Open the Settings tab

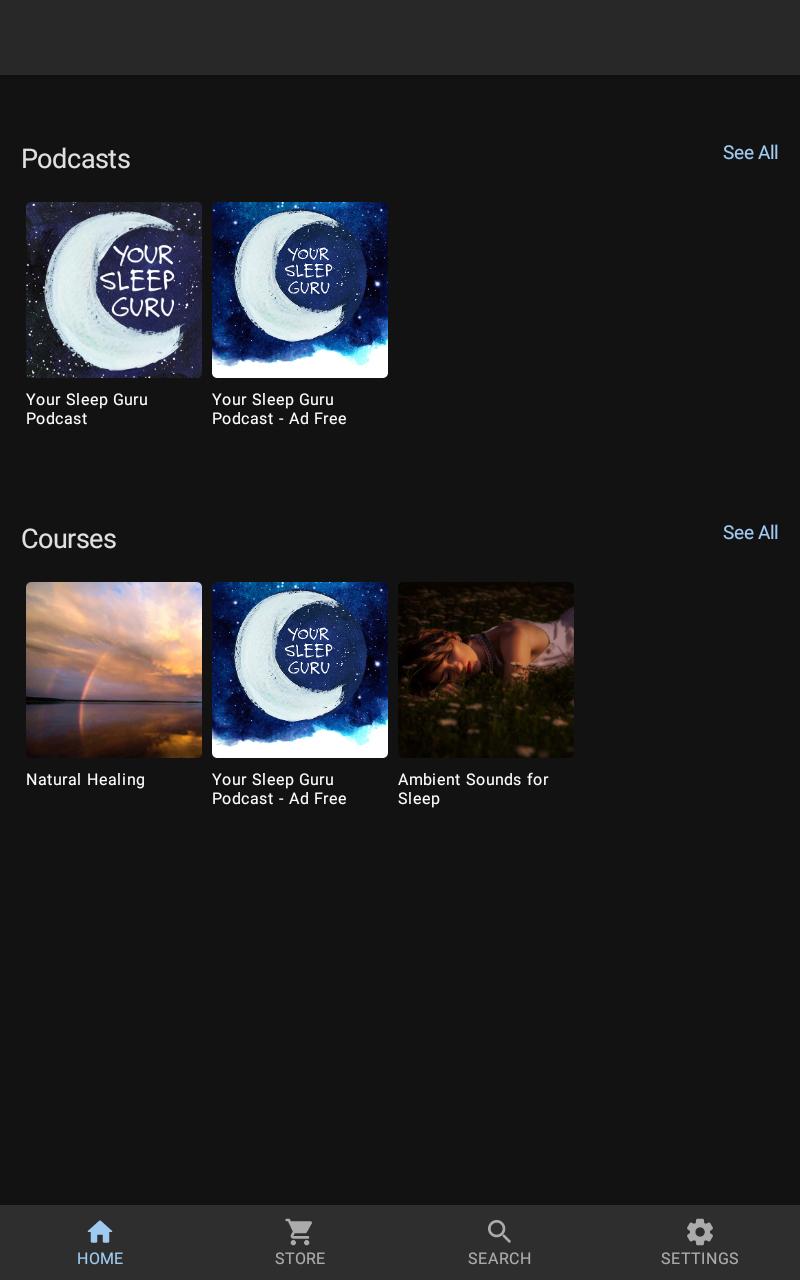(x=700, y=1243)
